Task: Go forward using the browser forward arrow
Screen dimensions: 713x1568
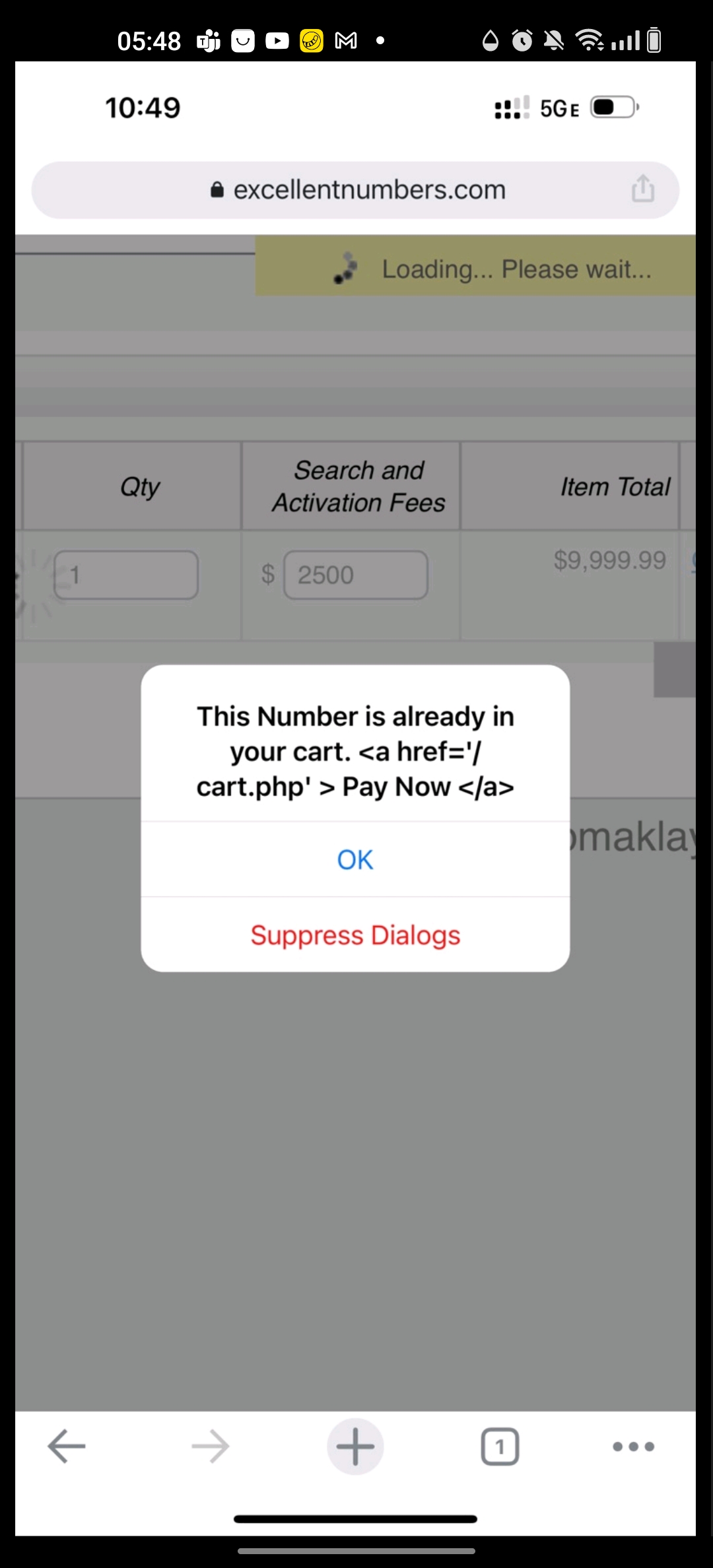Action: click(211, 1446)
